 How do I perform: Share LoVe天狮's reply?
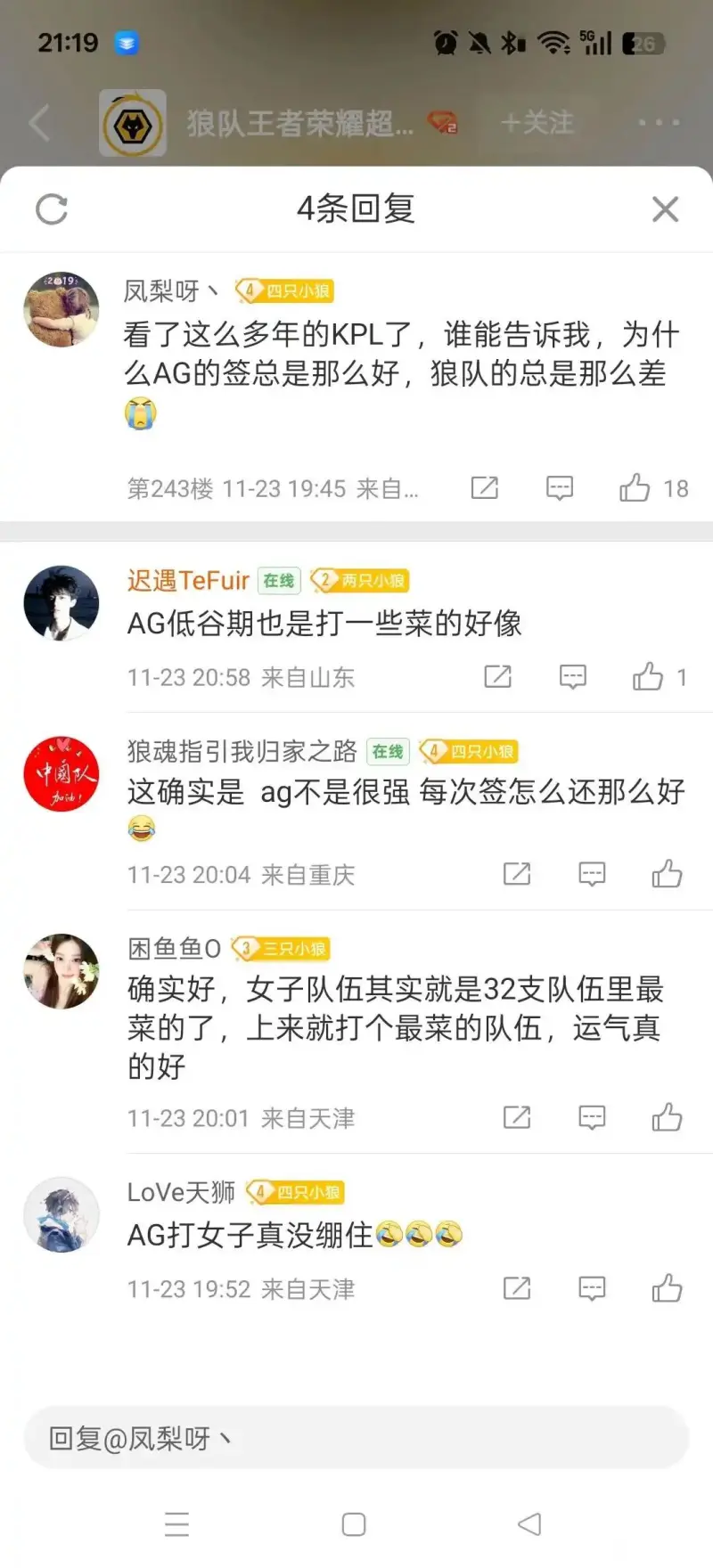tap(517, 1288)
